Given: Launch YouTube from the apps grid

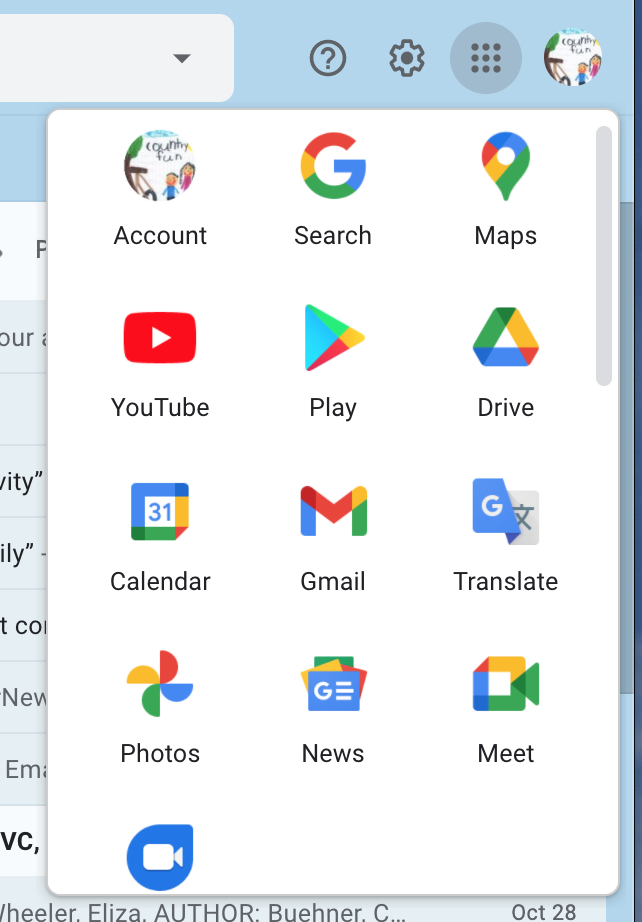Looking at the screenshot, I should coord(160,362).
